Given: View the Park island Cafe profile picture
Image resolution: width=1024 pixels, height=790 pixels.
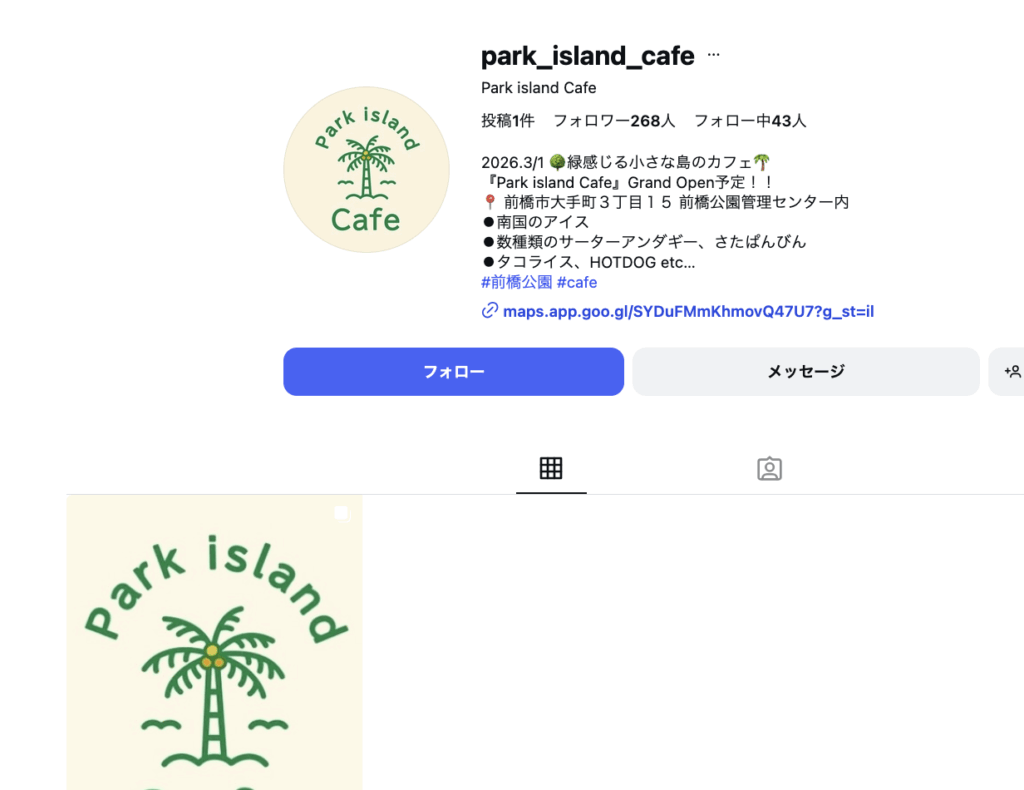Looking at the screenshot, I should point(366,169).
